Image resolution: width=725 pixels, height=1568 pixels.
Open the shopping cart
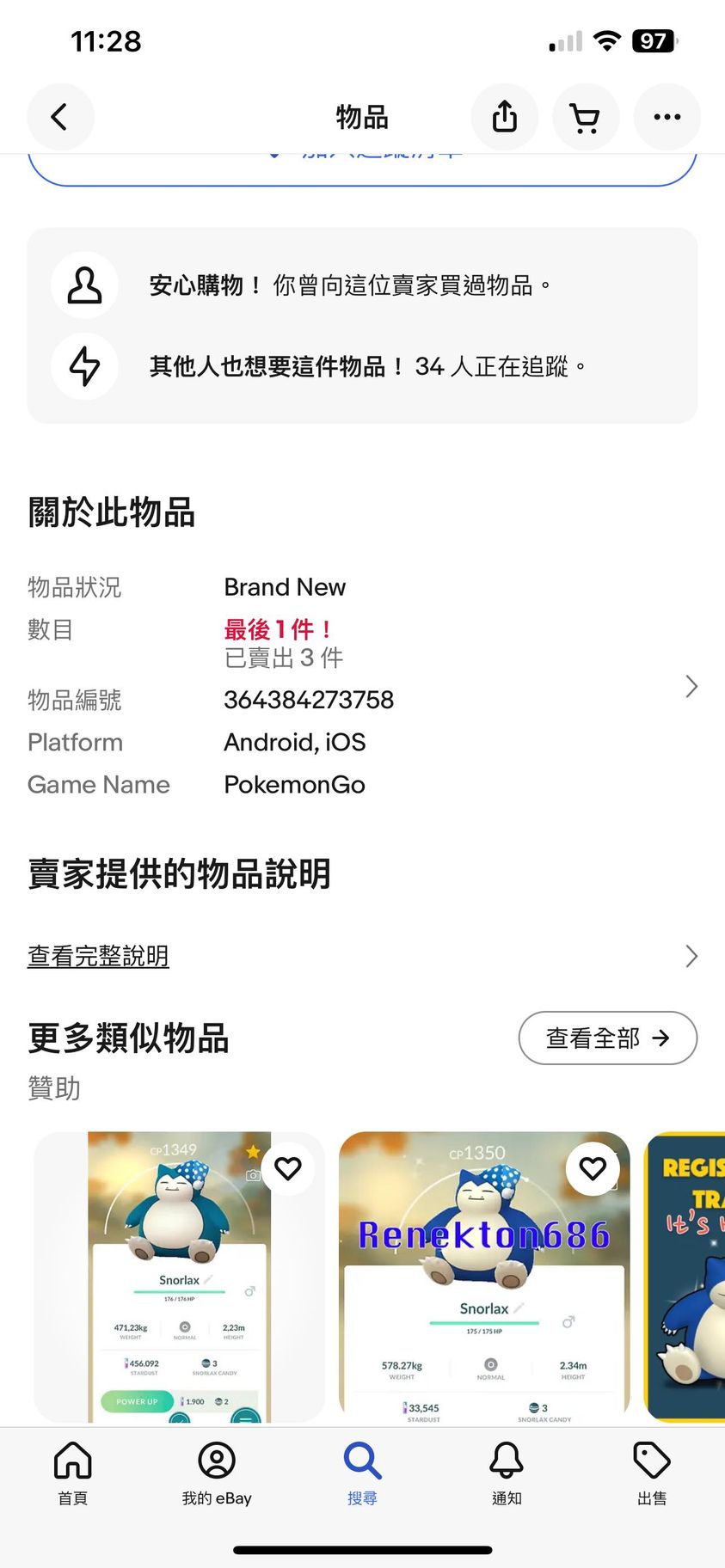(x=586, y=117)
